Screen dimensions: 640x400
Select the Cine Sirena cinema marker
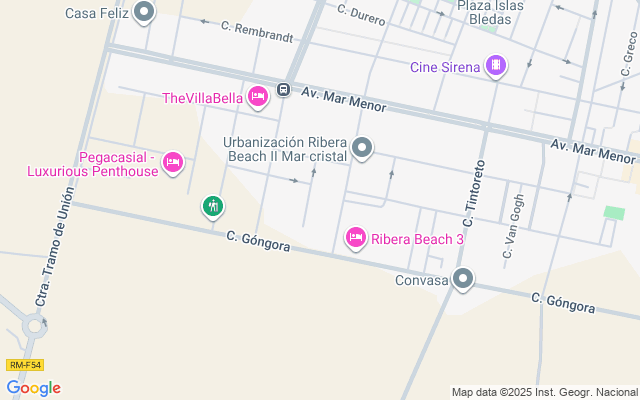click(496, 66)
